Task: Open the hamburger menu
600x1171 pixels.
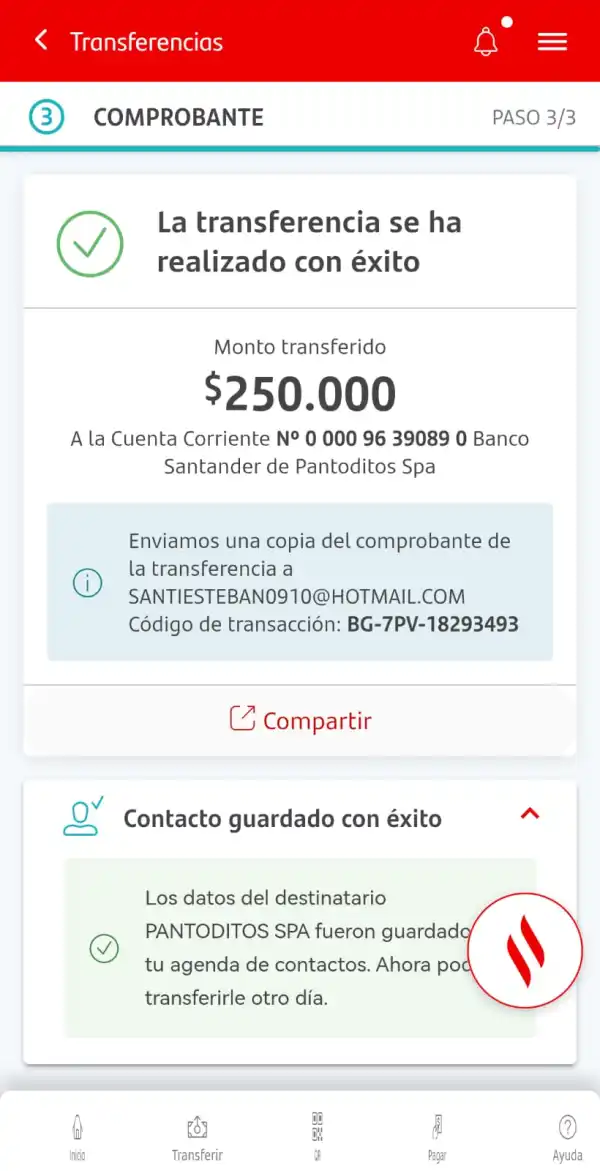Action: [x=552, y=42]
